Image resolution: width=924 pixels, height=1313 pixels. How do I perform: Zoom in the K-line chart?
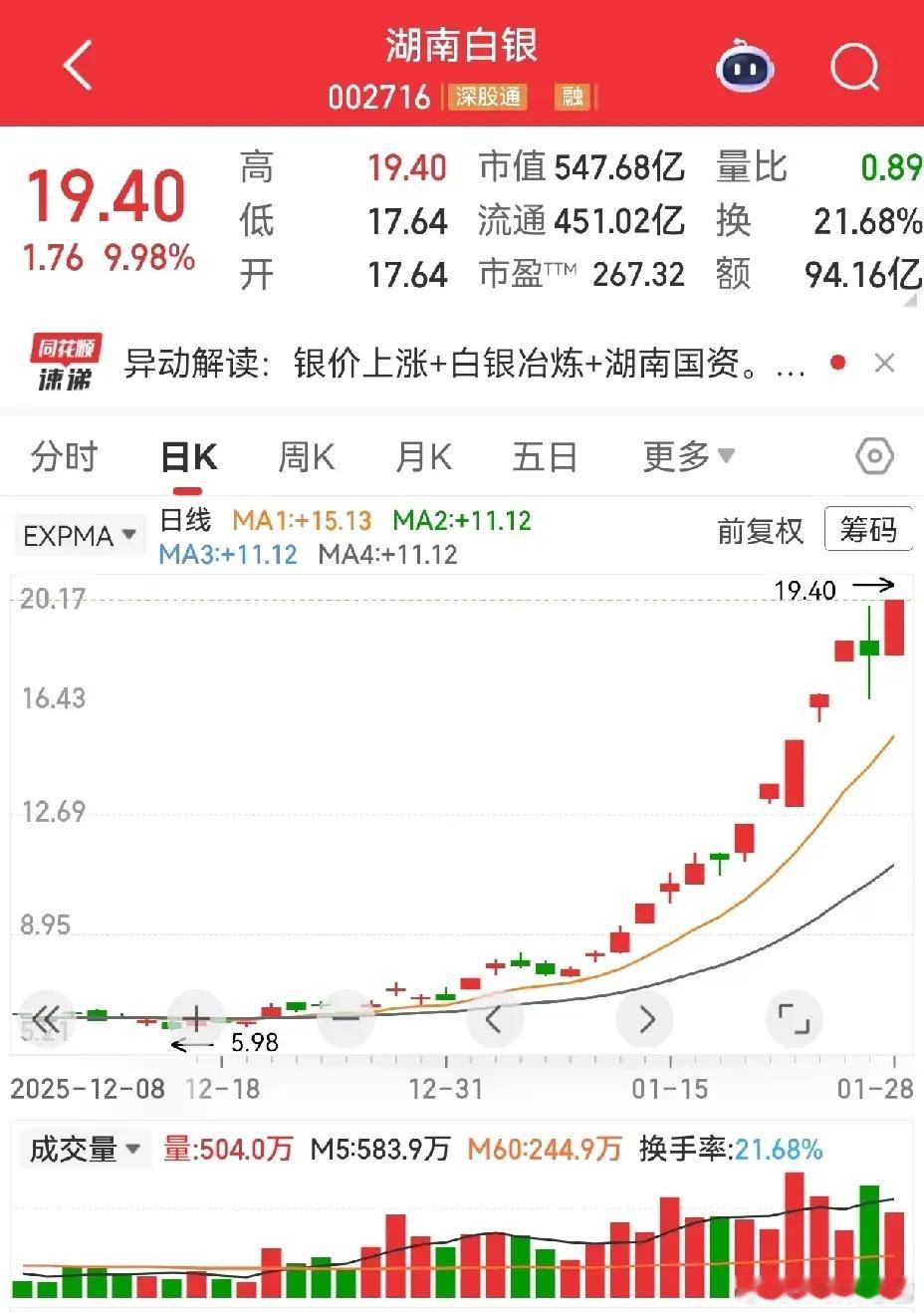[196, 1018]
